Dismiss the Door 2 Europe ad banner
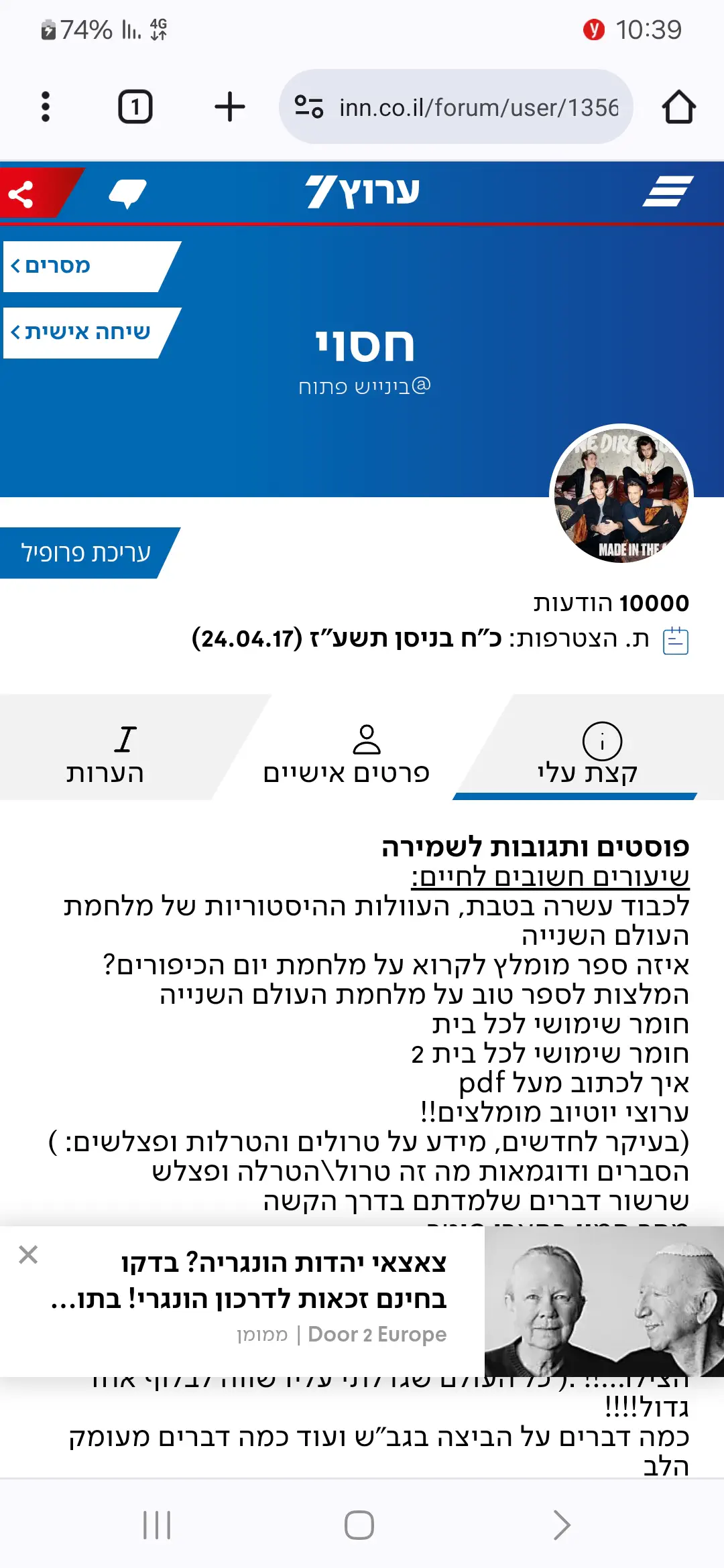Image resolution: width=724 pixels, height=1568 pixels. pos(28,1254)
